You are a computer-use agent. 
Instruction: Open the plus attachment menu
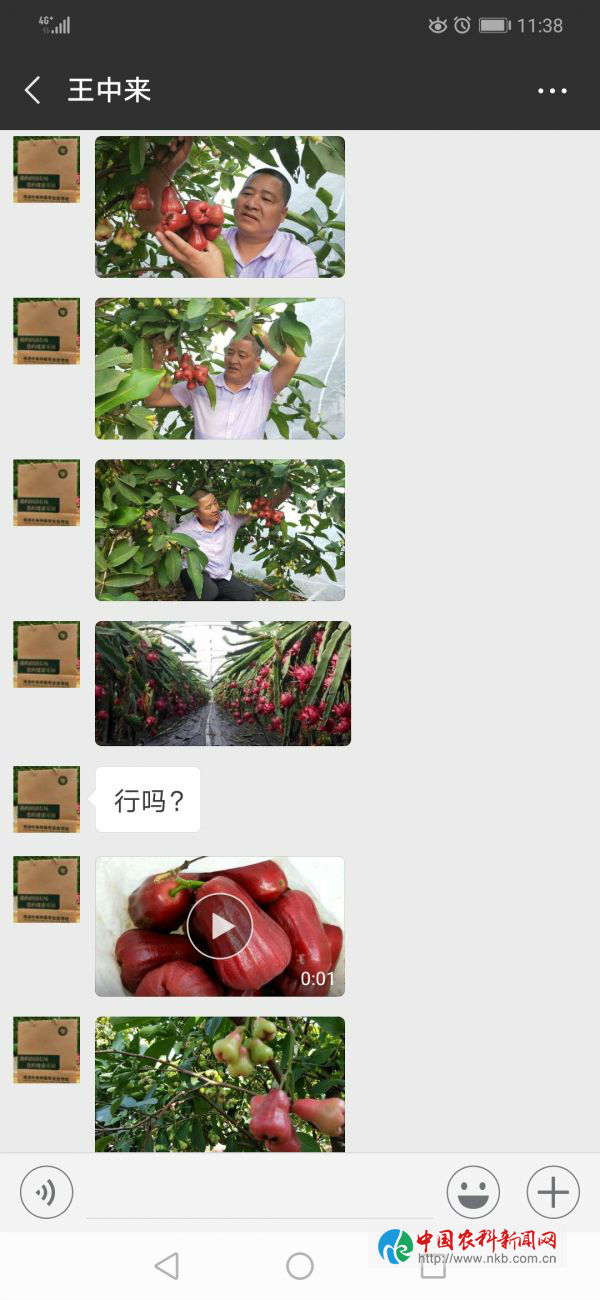tap(553, 1192)
